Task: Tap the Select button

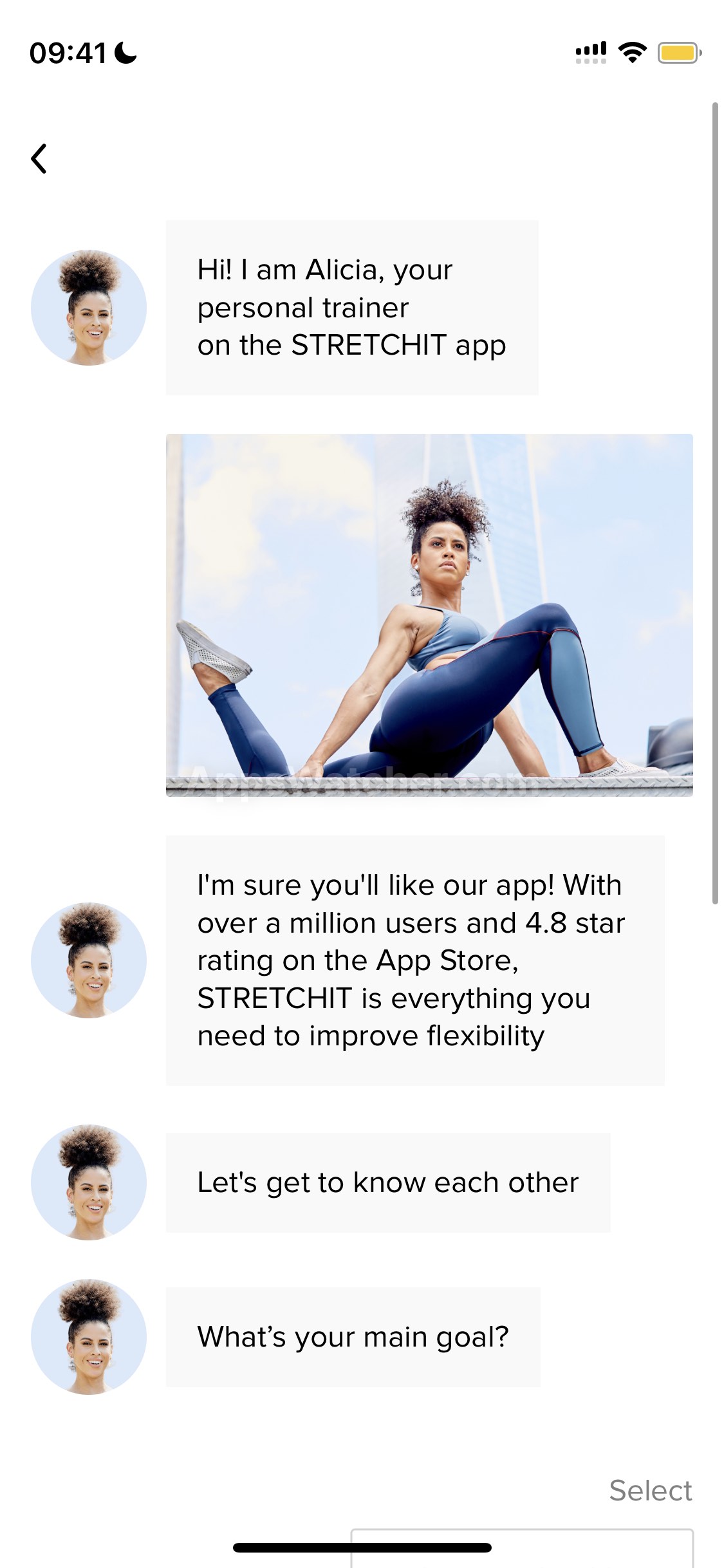Action: (x=651, y=1491)
